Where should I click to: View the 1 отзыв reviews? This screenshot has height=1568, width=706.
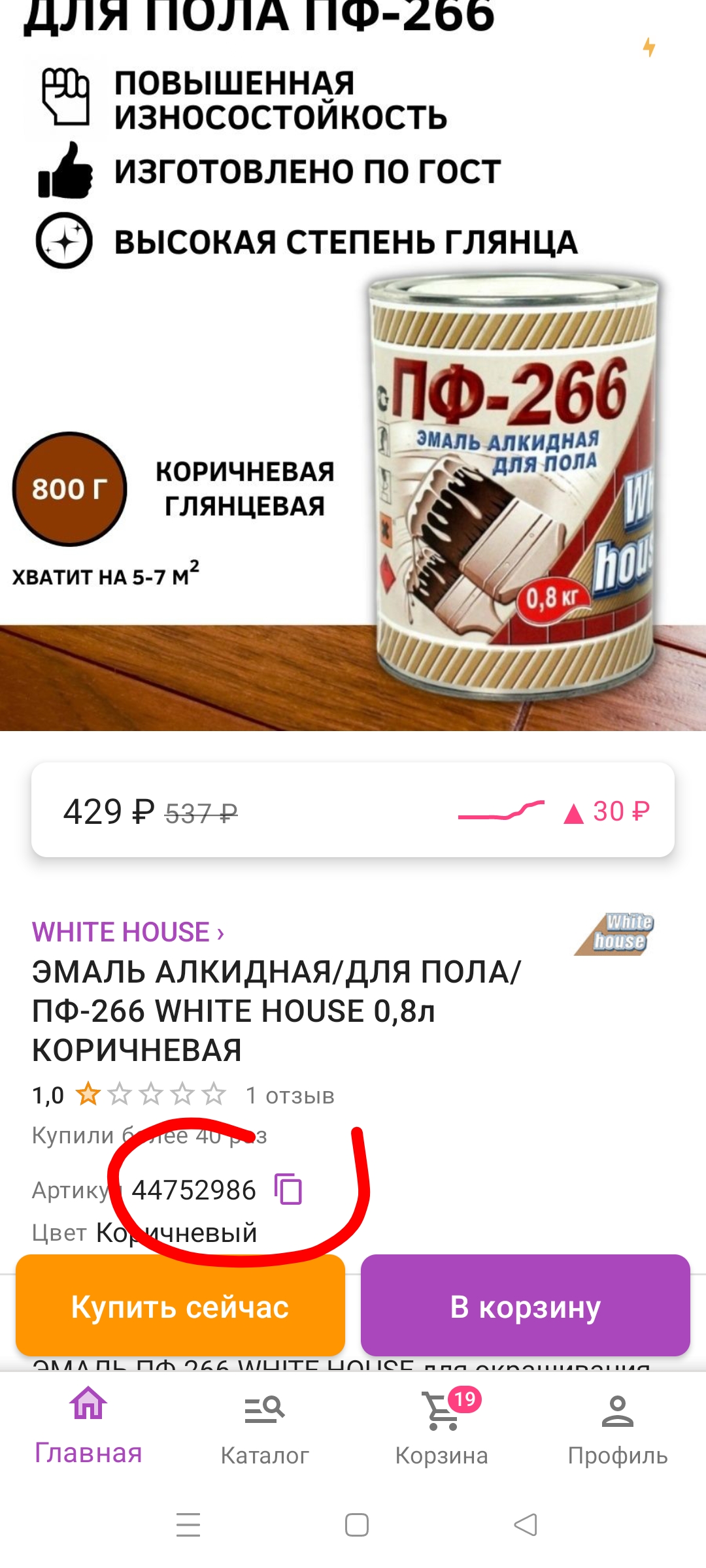point(290,1096)
